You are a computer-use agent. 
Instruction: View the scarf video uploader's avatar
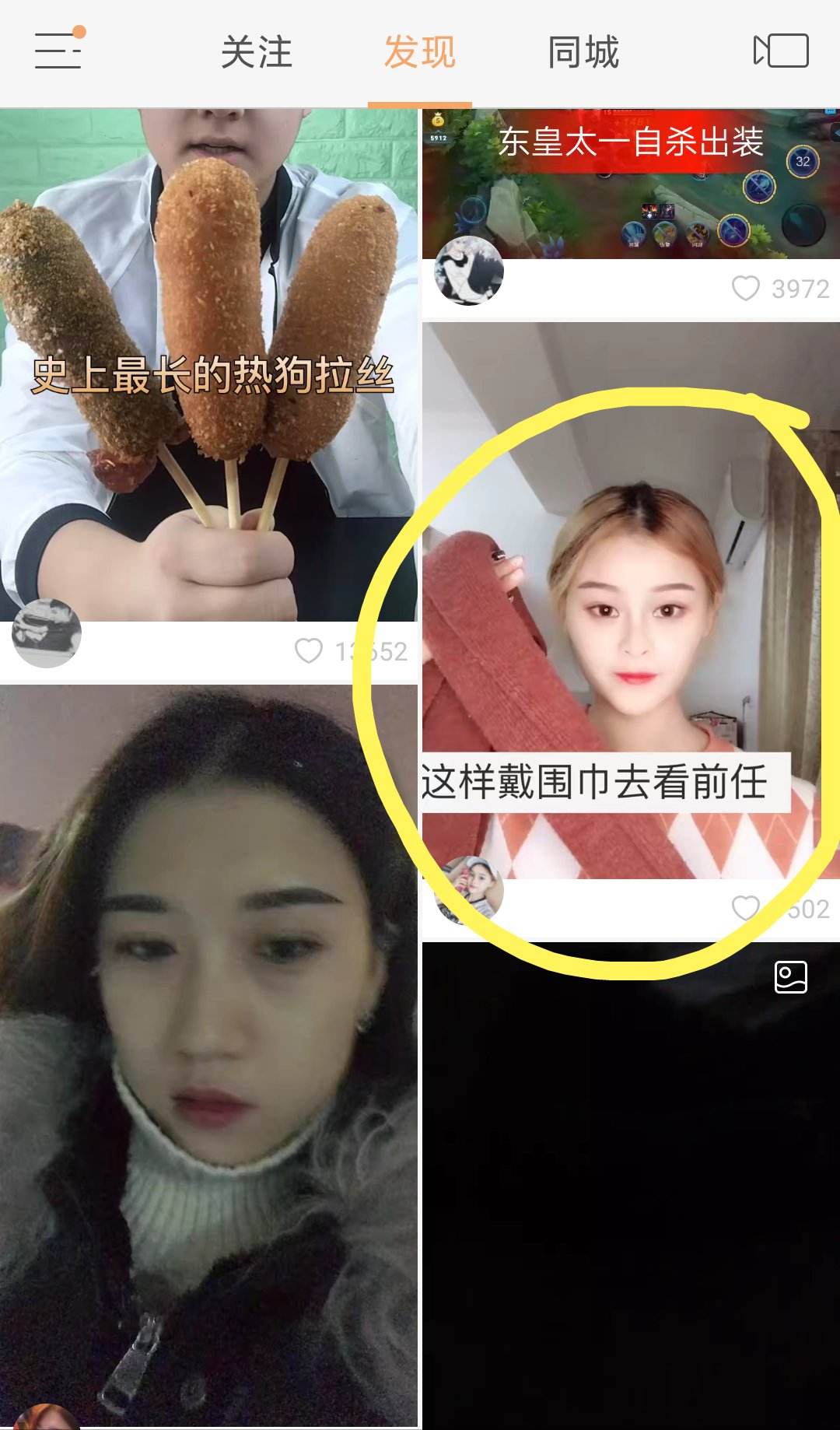coord(468,890)
